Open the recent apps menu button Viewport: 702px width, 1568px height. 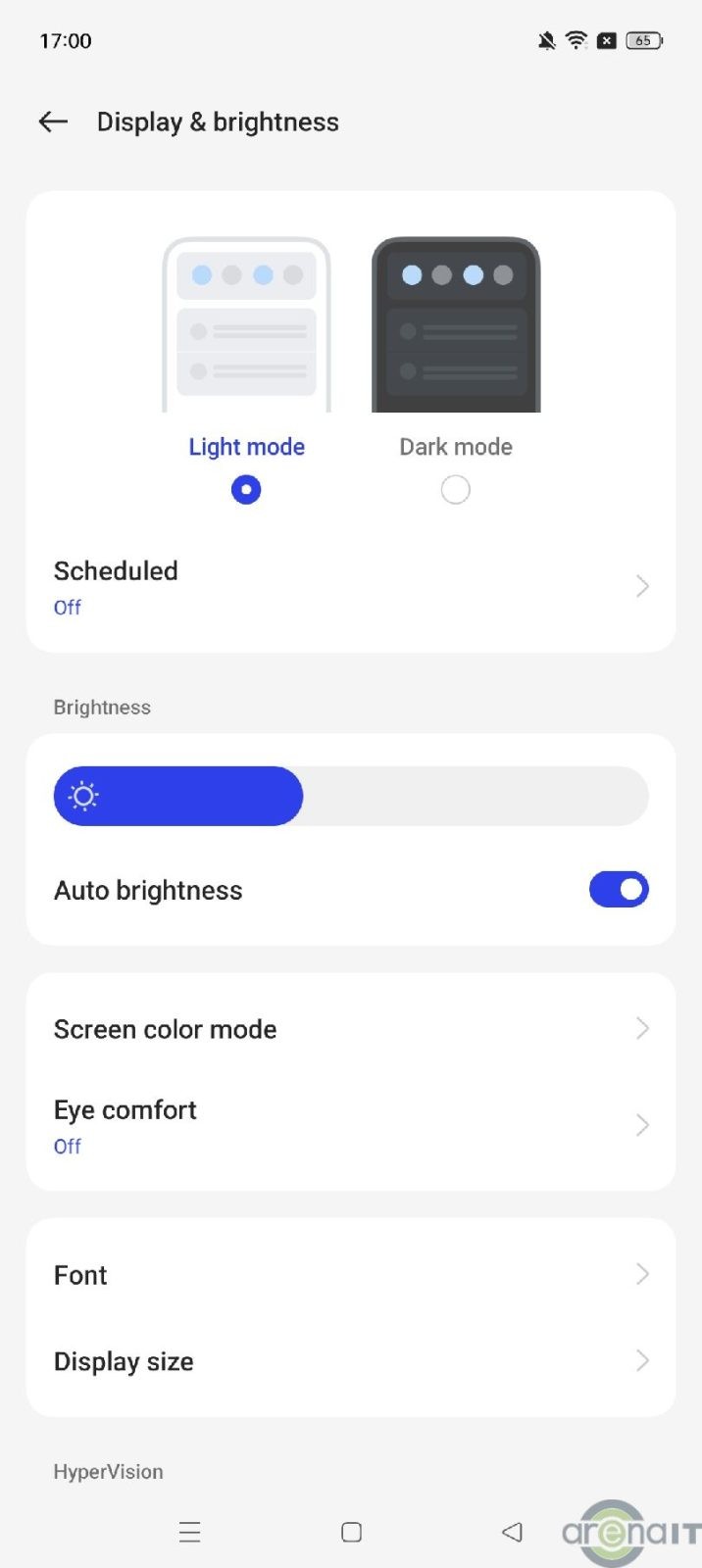tap(190, 1532)
